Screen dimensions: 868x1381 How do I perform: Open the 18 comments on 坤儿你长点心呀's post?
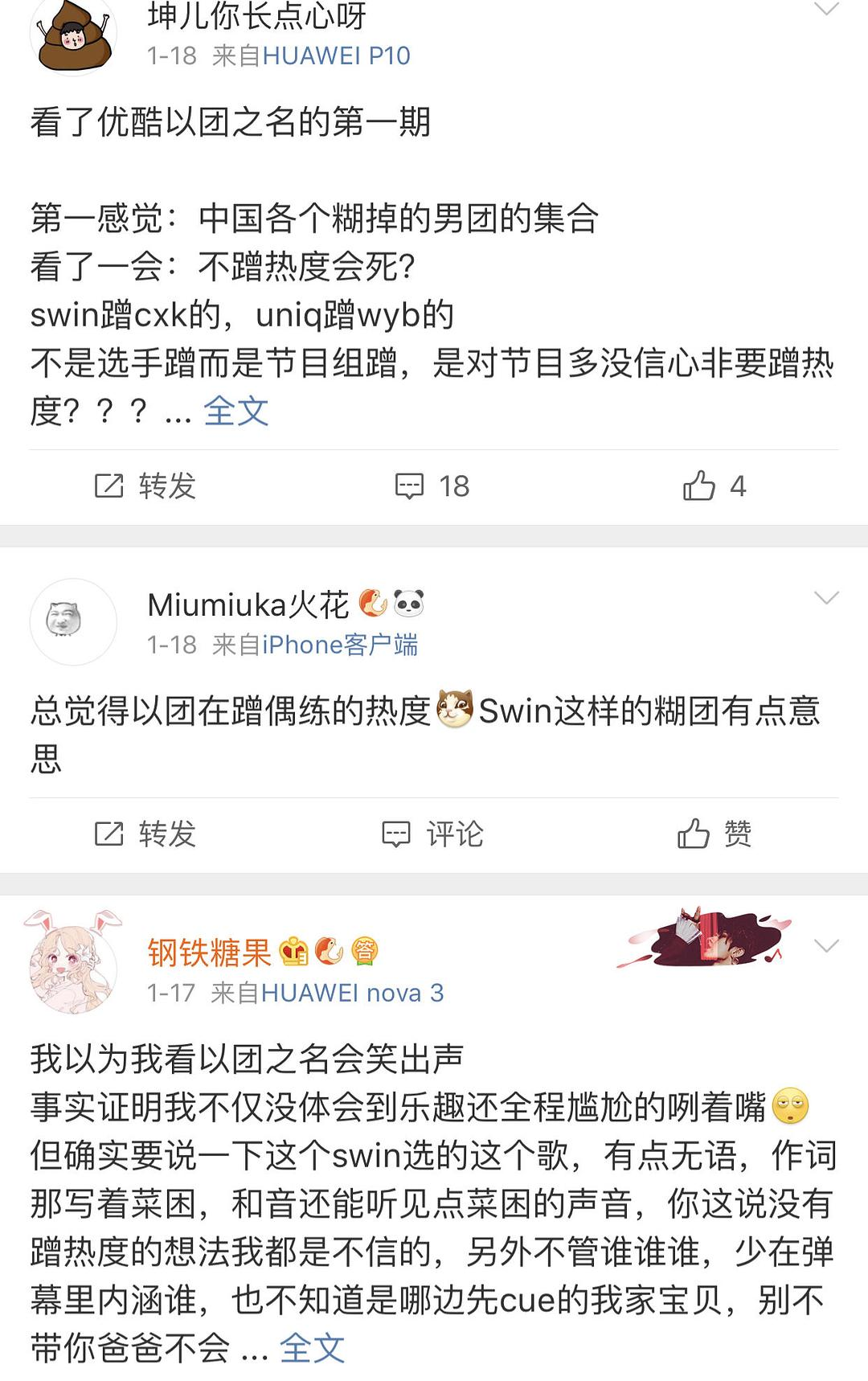432,486
